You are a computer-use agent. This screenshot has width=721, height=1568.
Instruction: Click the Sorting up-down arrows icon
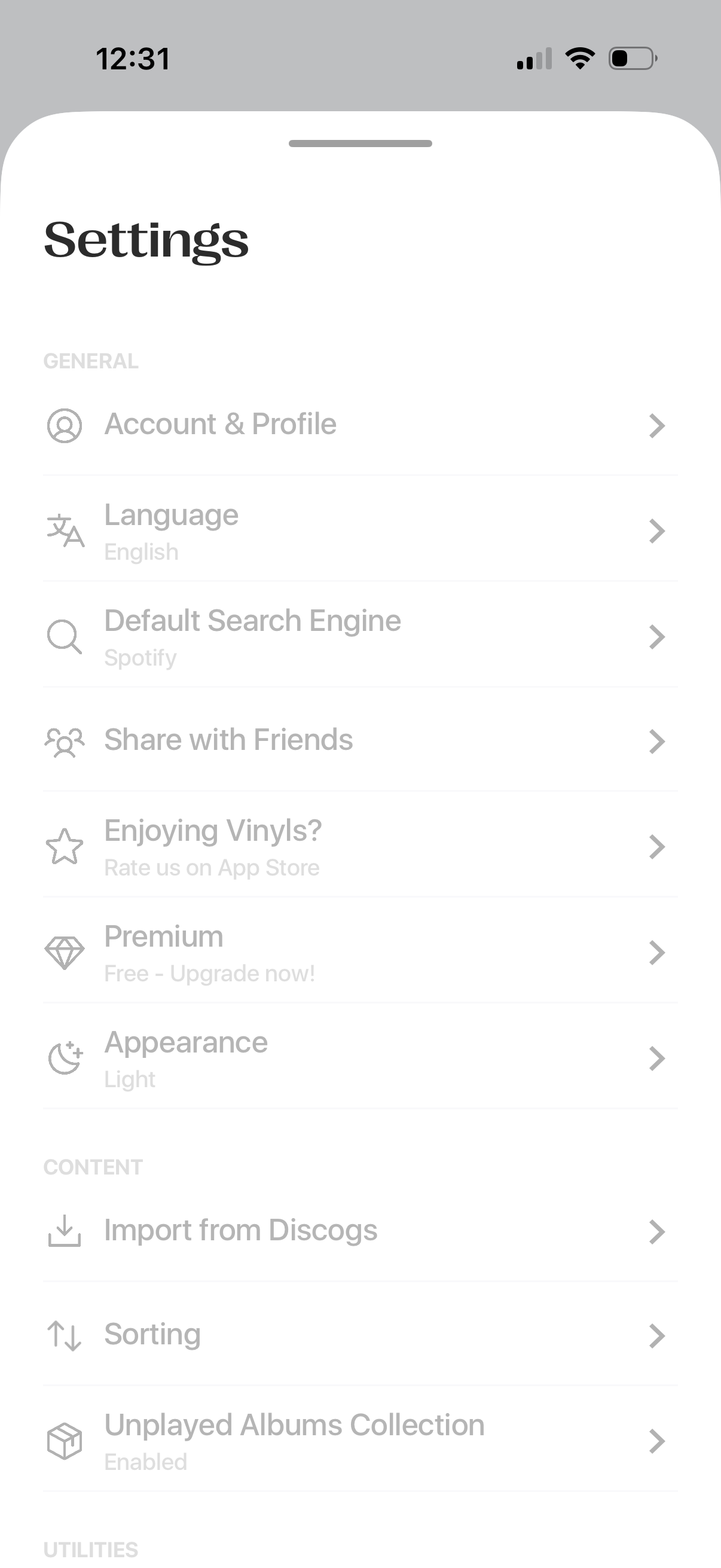[63, 1334]
